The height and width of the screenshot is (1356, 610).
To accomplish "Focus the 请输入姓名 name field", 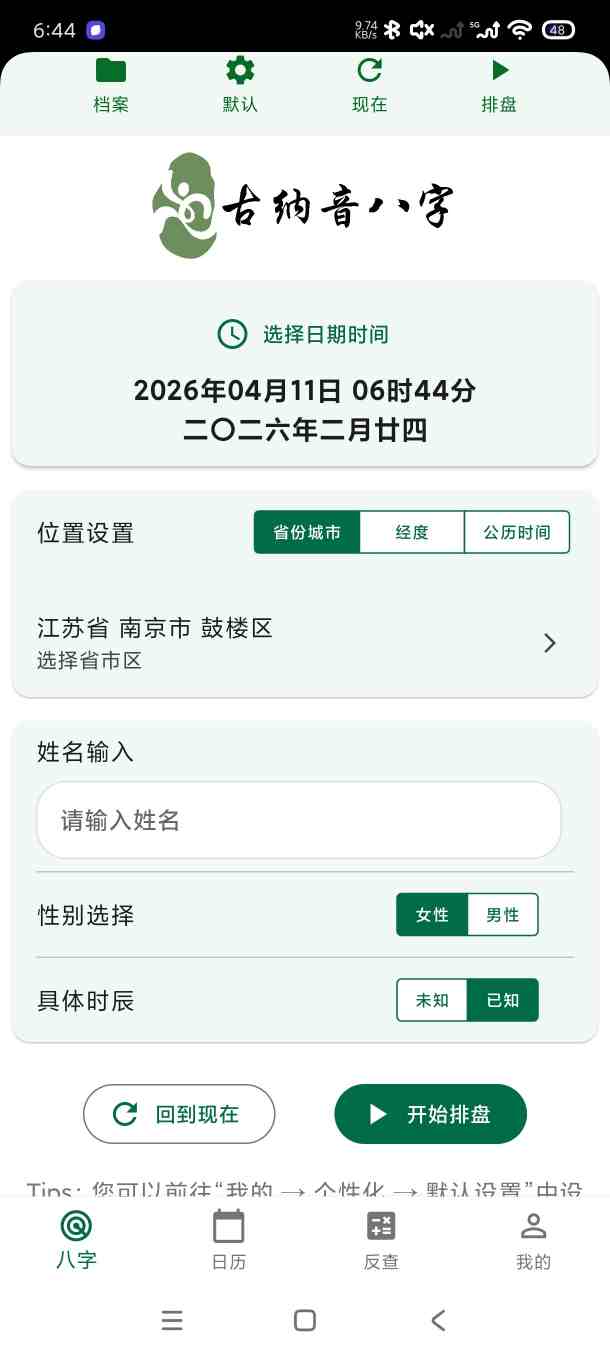I will pos(298,820).
